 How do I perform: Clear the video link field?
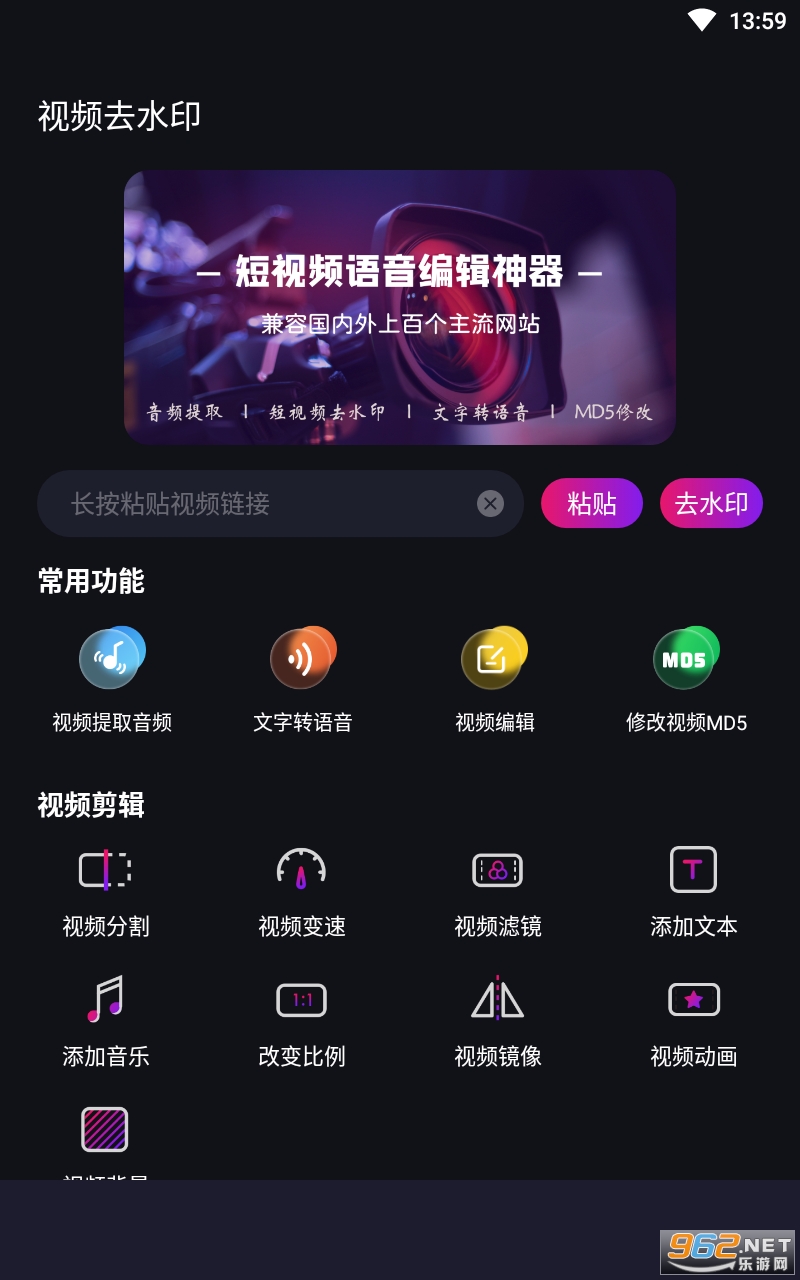coord(490,504)
